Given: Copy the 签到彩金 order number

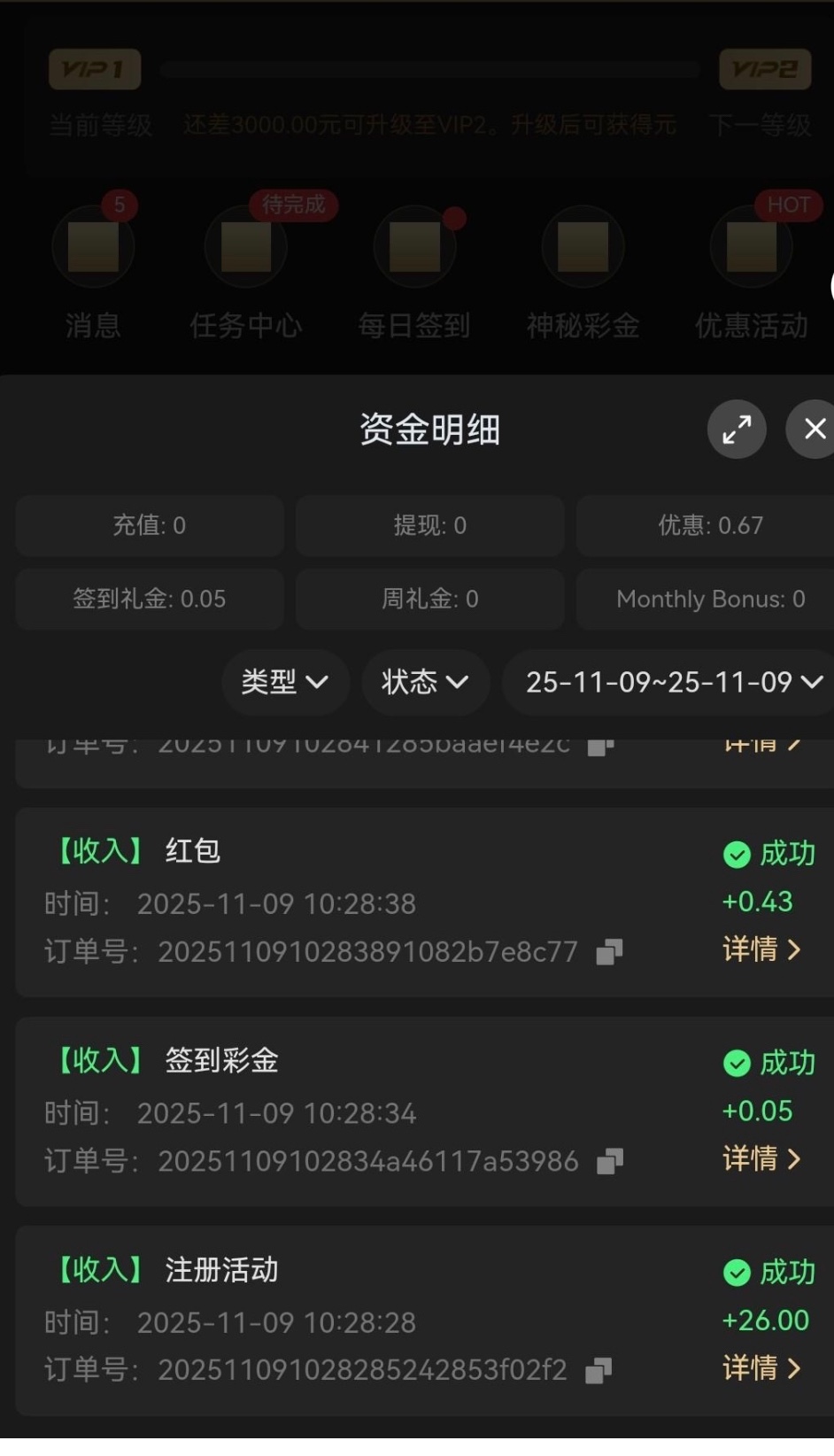Looking at the screenshot, I should click(610, 1161).
